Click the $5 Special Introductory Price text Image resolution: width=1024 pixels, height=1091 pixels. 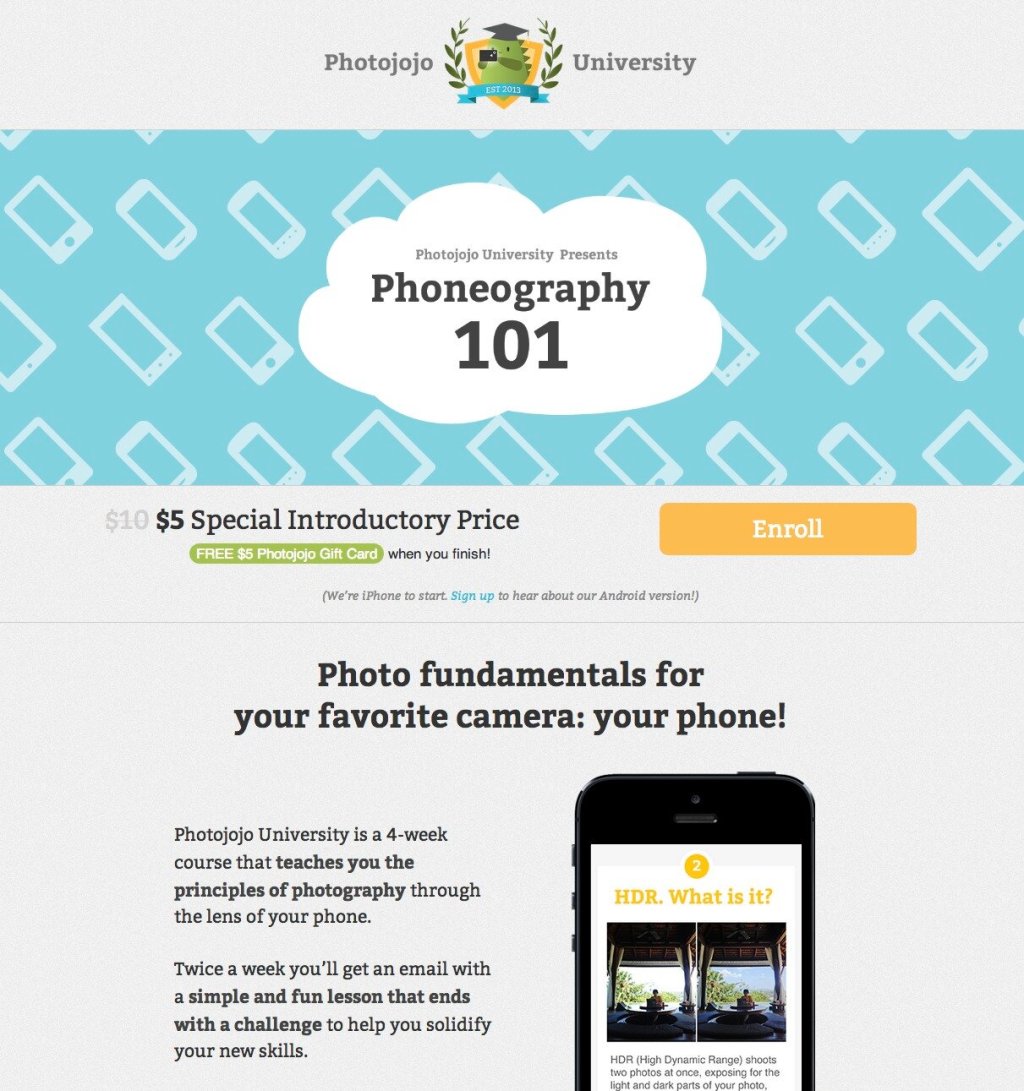[x=340, y=520]
